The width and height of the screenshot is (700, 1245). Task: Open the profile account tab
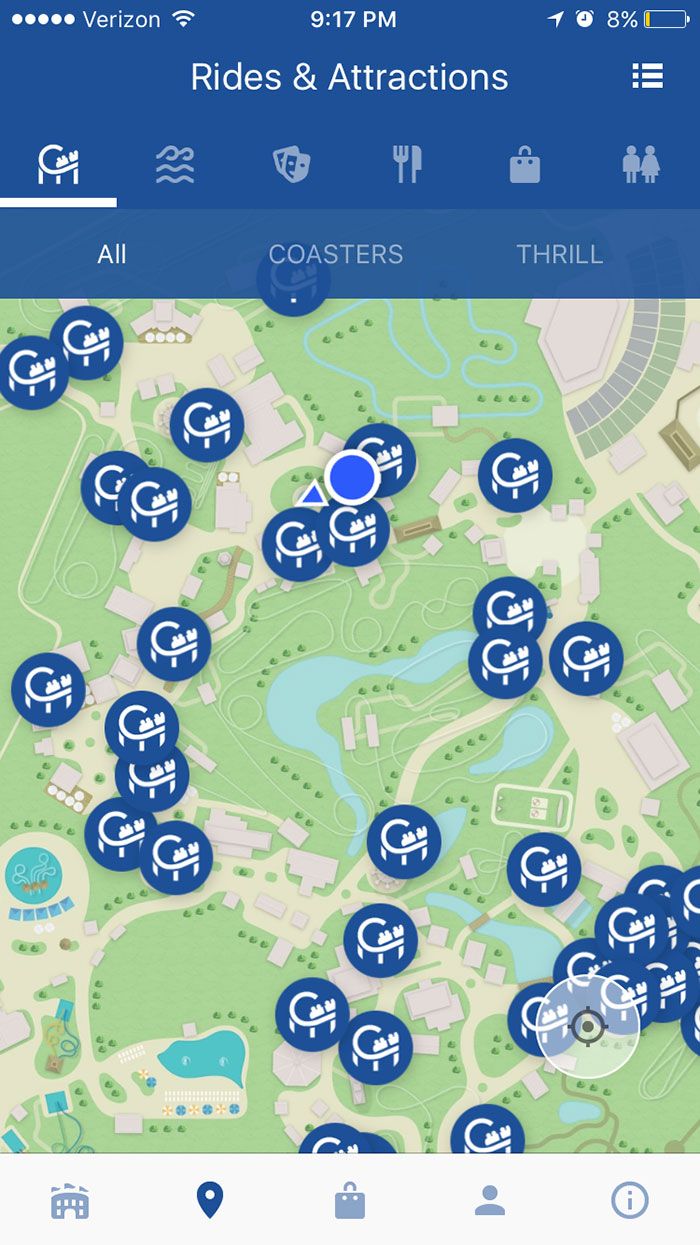pos(489,1200)
